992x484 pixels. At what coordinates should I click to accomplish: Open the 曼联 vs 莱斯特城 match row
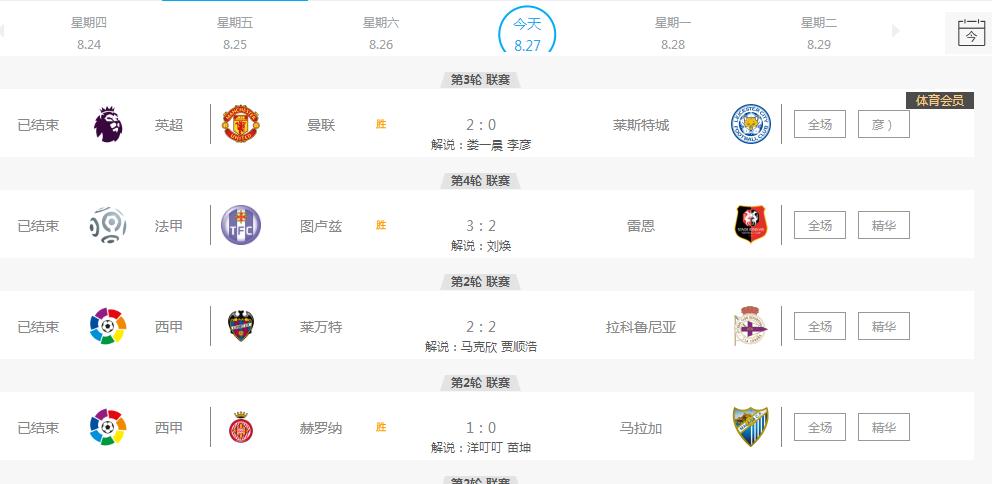(x=480, y=125)
